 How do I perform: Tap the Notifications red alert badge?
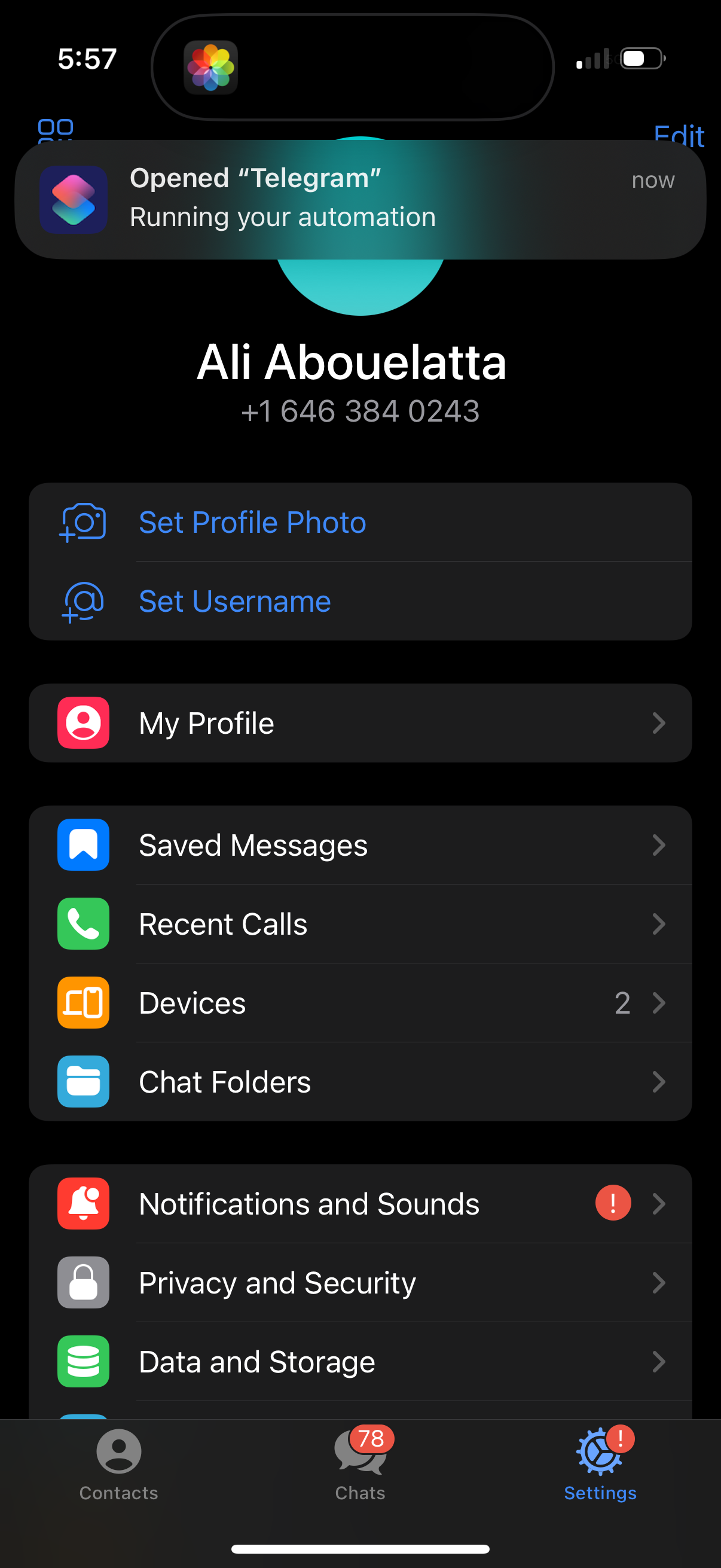613,1203
